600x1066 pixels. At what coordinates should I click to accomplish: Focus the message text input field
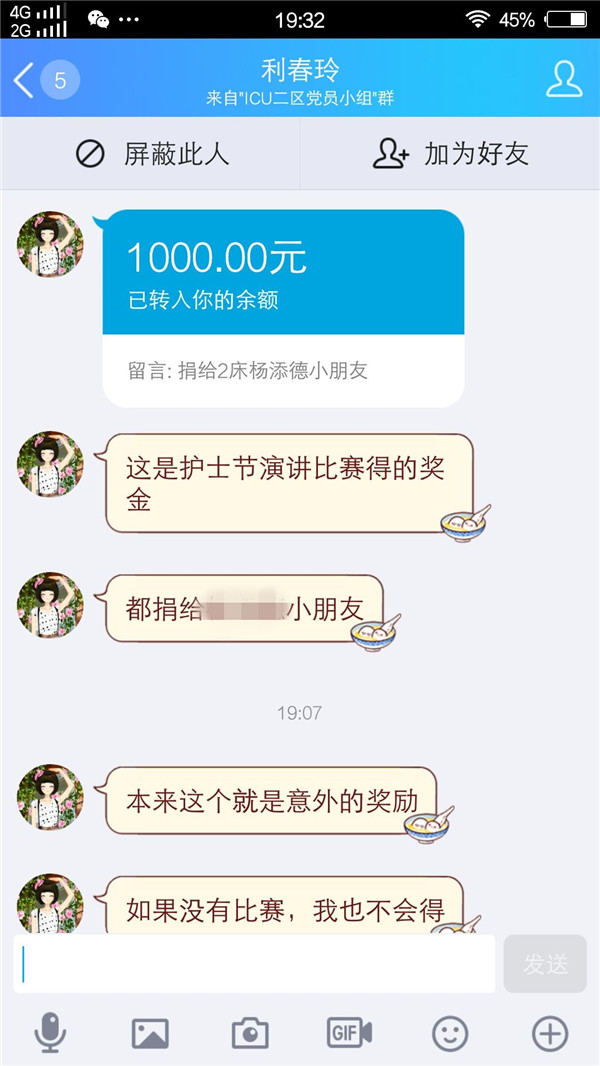(x=254, y=964)
